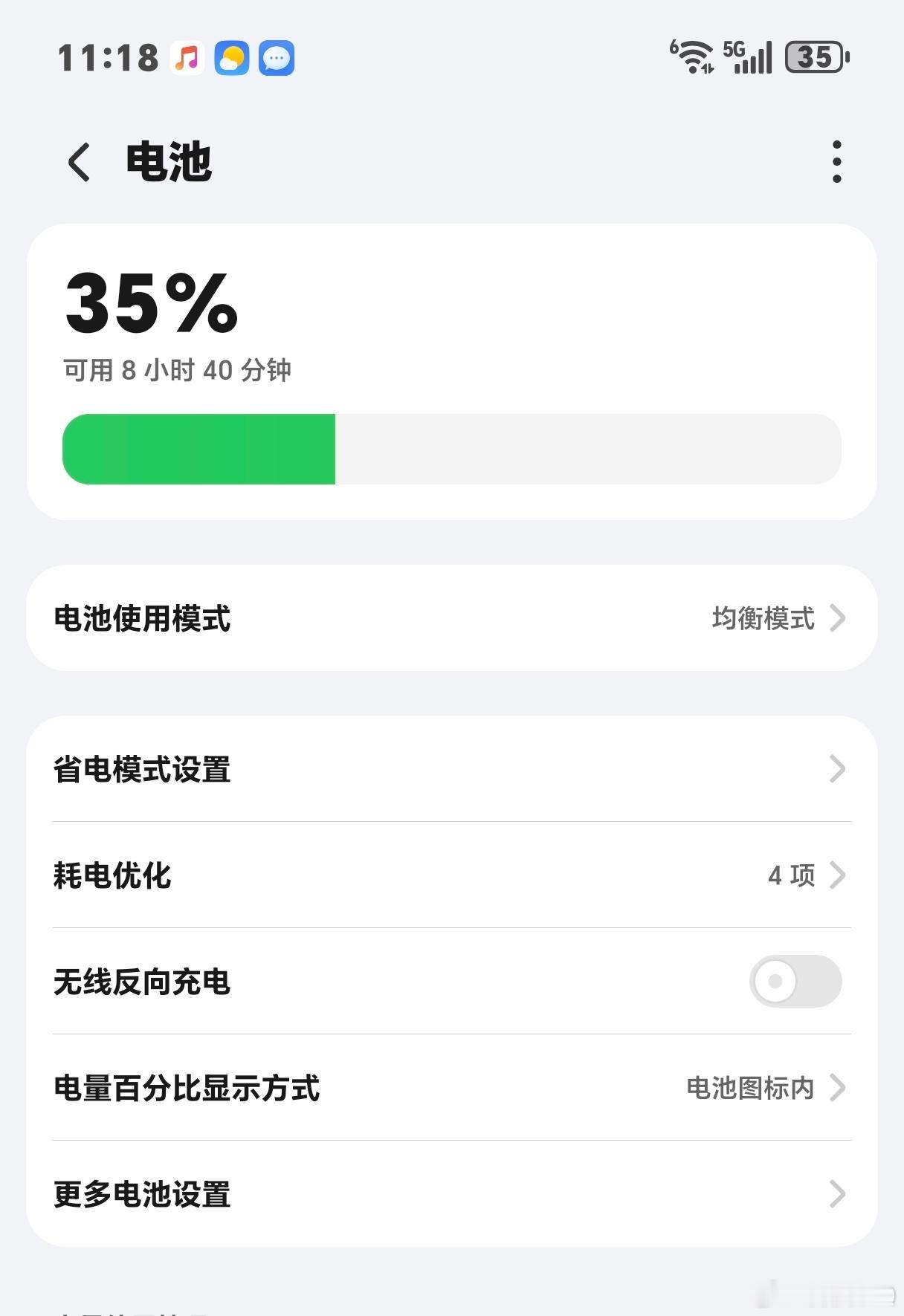Open the 电池 settings title
This screenshot has height=1316, width=904.
(167, 163)
